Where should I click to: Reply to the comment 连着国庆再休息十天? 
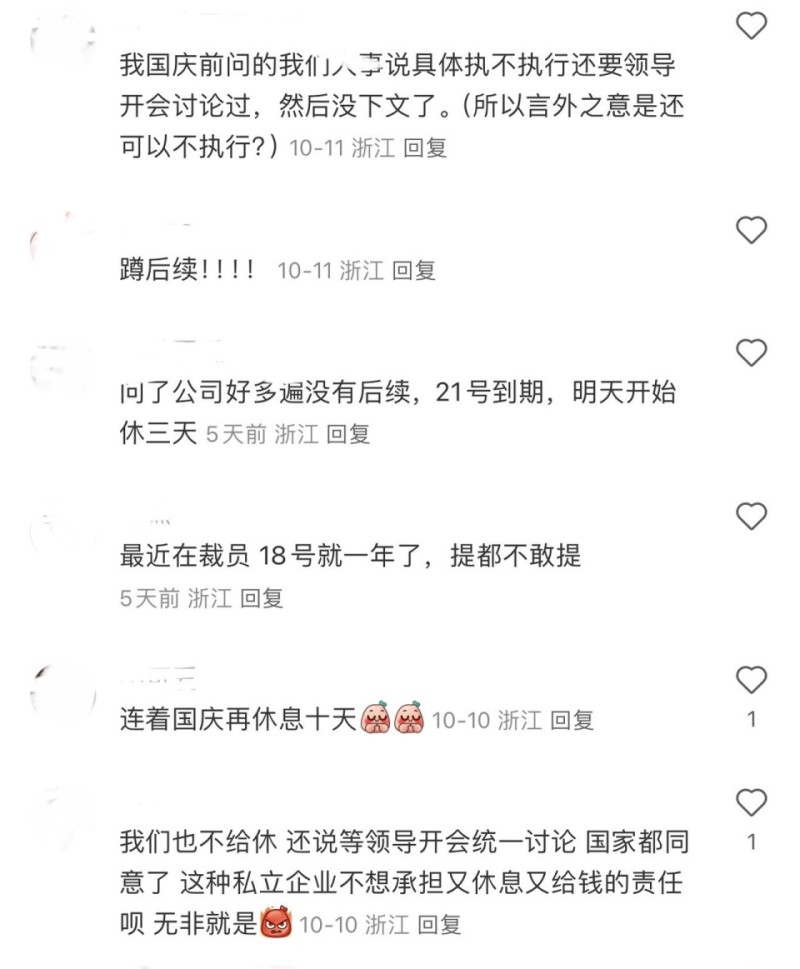[x=572, y=719]
